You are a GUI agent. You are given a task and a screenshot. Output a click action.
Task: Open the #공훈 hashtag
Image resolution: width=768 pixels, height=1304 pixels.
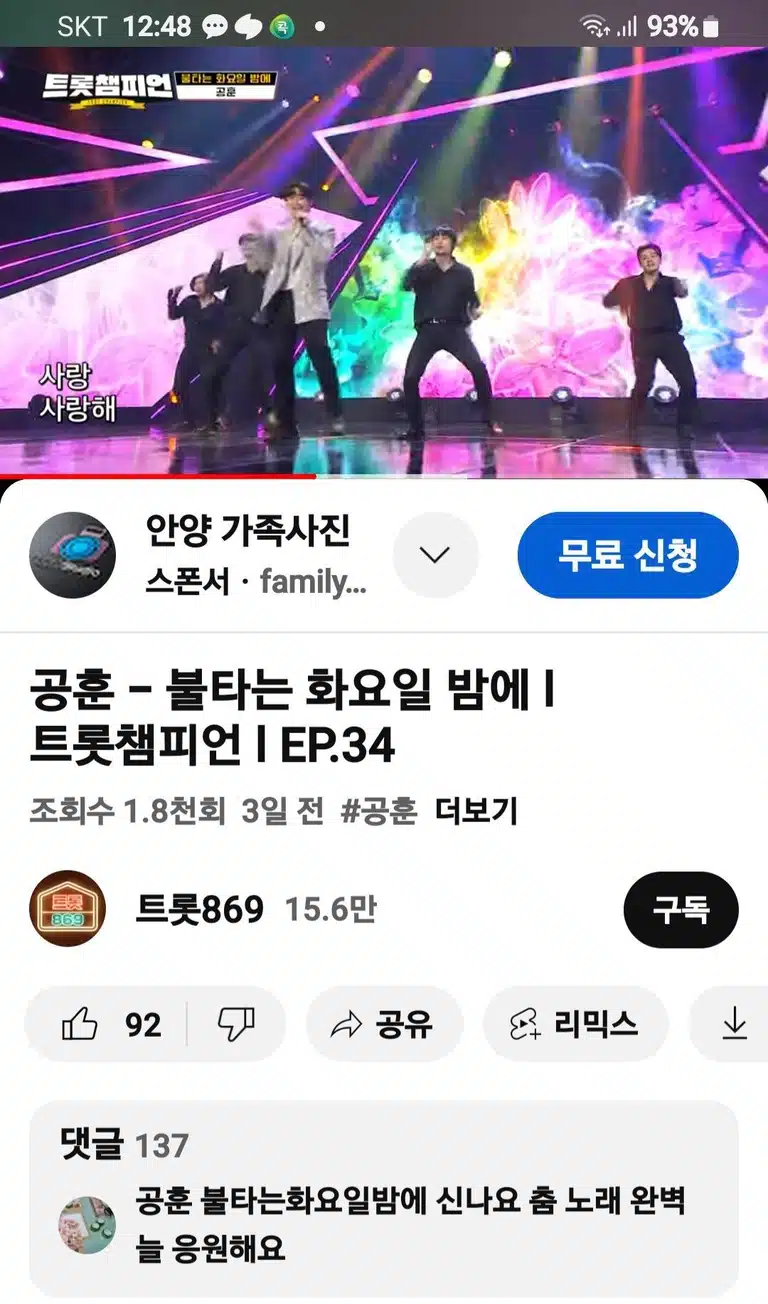379,811
